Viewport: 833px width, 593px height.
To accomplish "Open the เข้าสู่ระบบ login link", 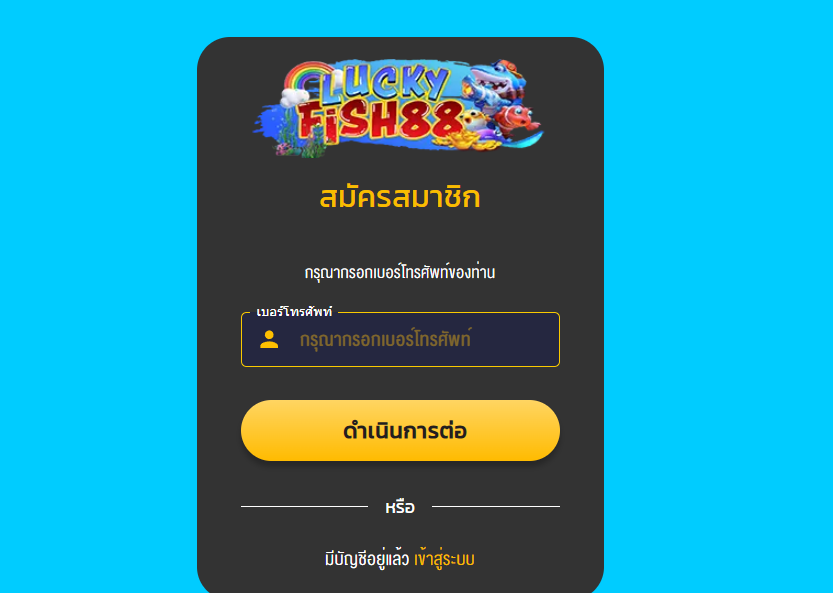I will tap(444, 559).
